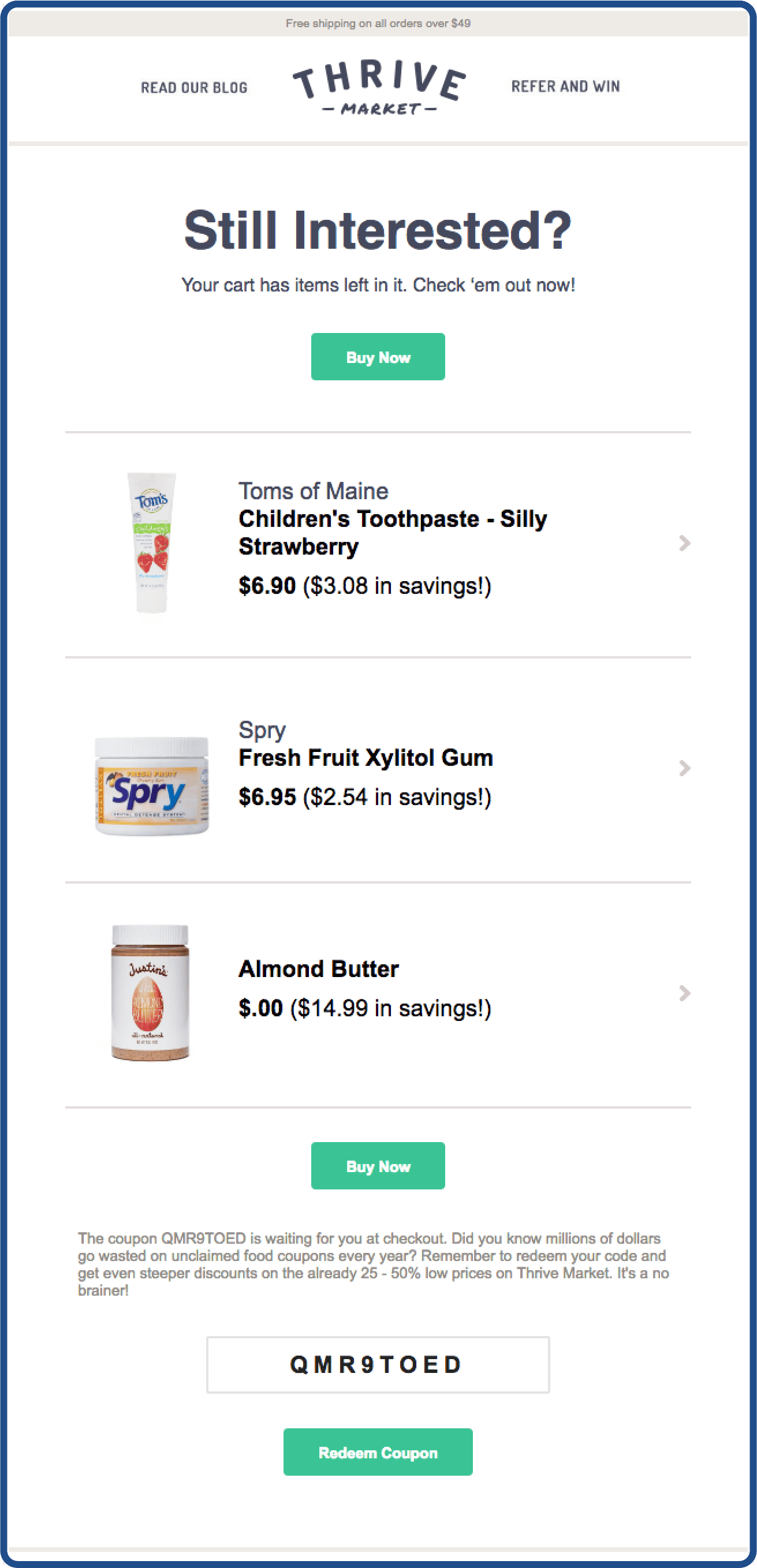Click the free shipping banner at the top
Image resolution: width=757 pixels, height=1568 pixels.
378,24
